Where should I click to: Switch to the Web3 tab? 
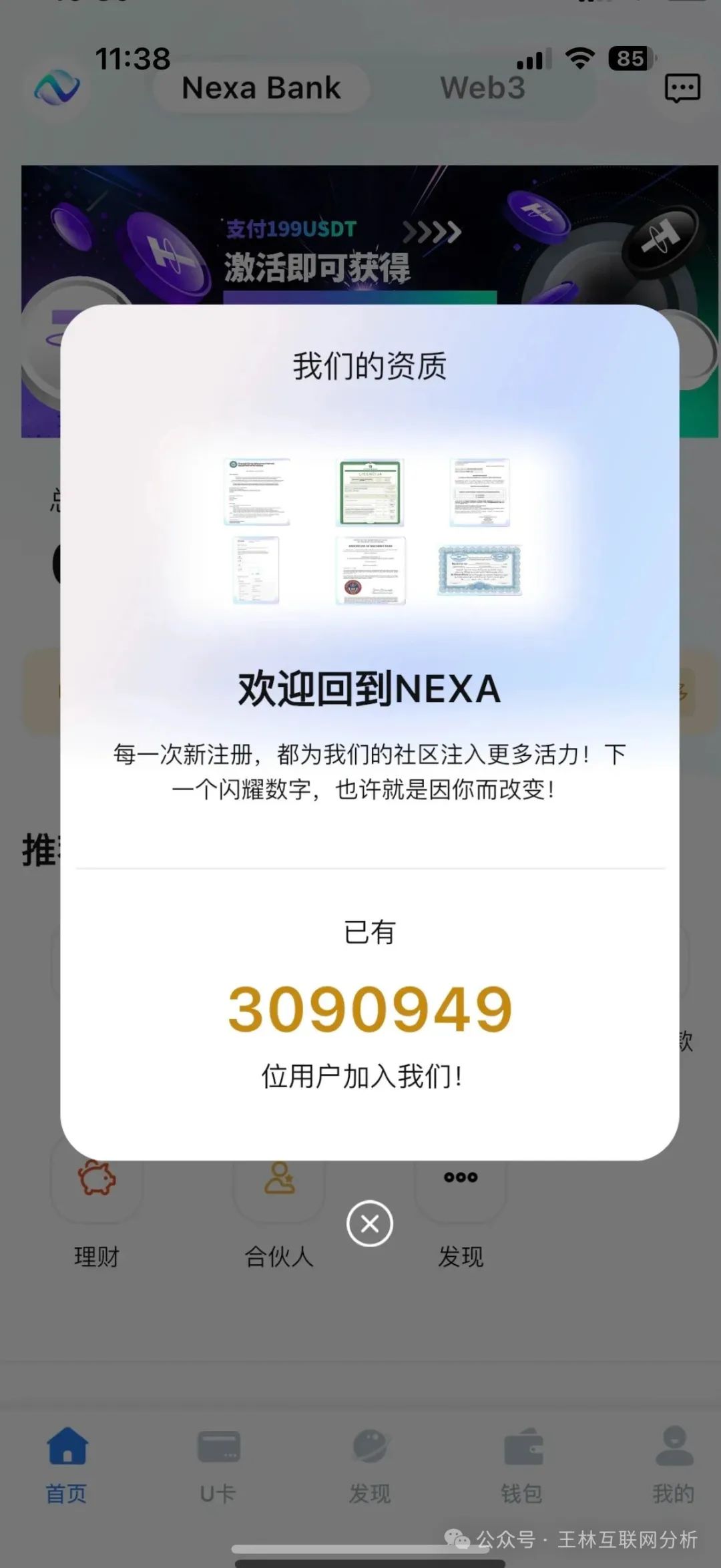click(x=483, y=88)
